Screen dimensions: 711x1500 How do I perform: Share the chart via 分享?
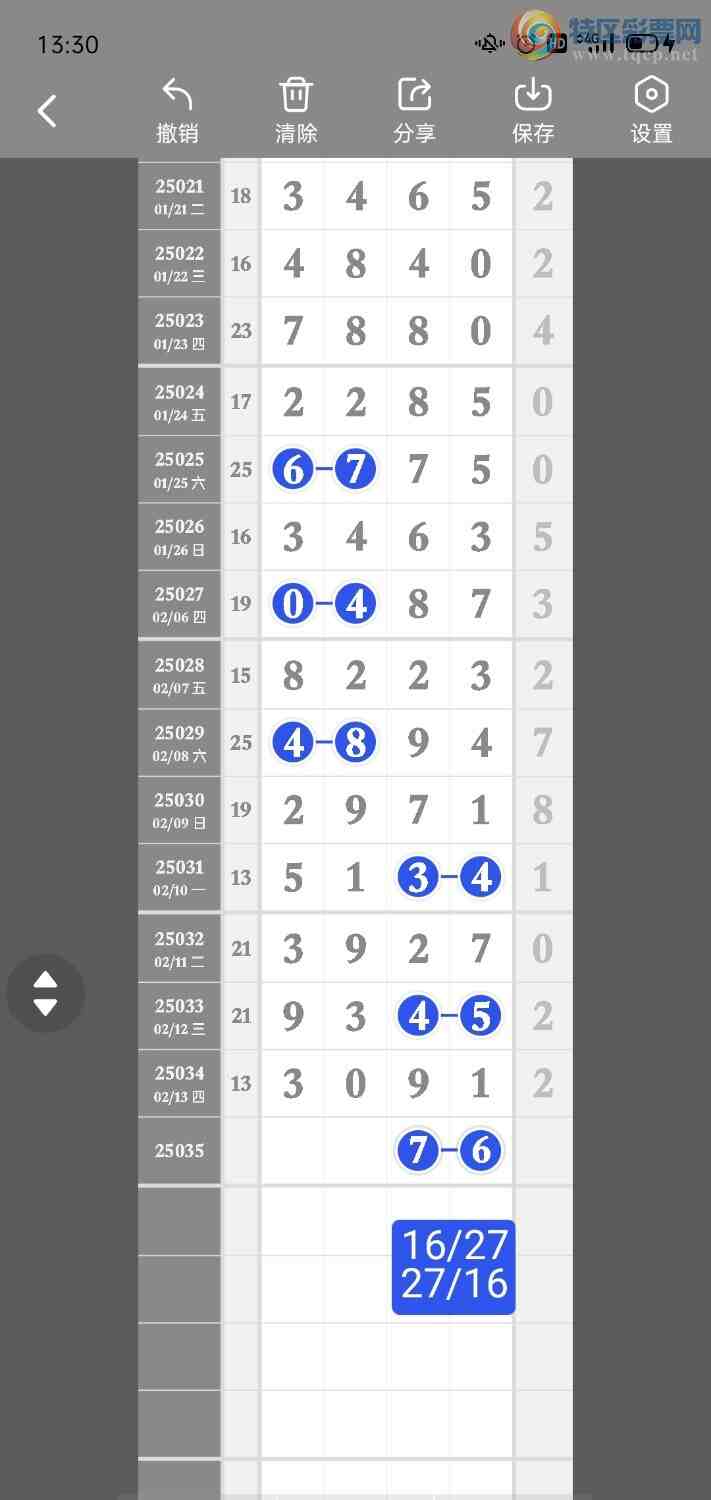[414, 111]
